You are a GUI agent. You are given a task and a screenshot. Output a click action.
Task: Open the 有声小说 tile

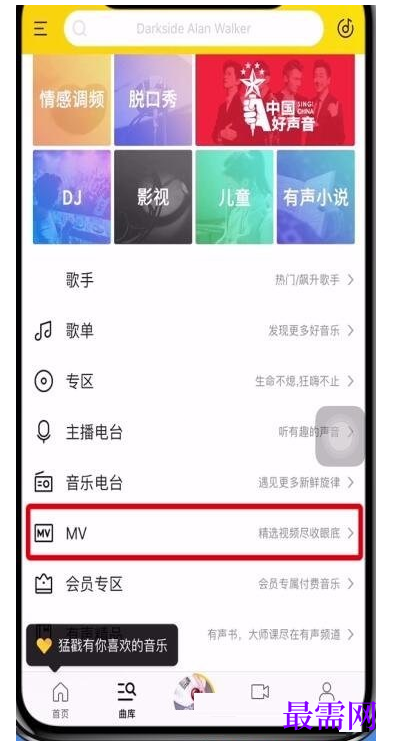(316, 197)
